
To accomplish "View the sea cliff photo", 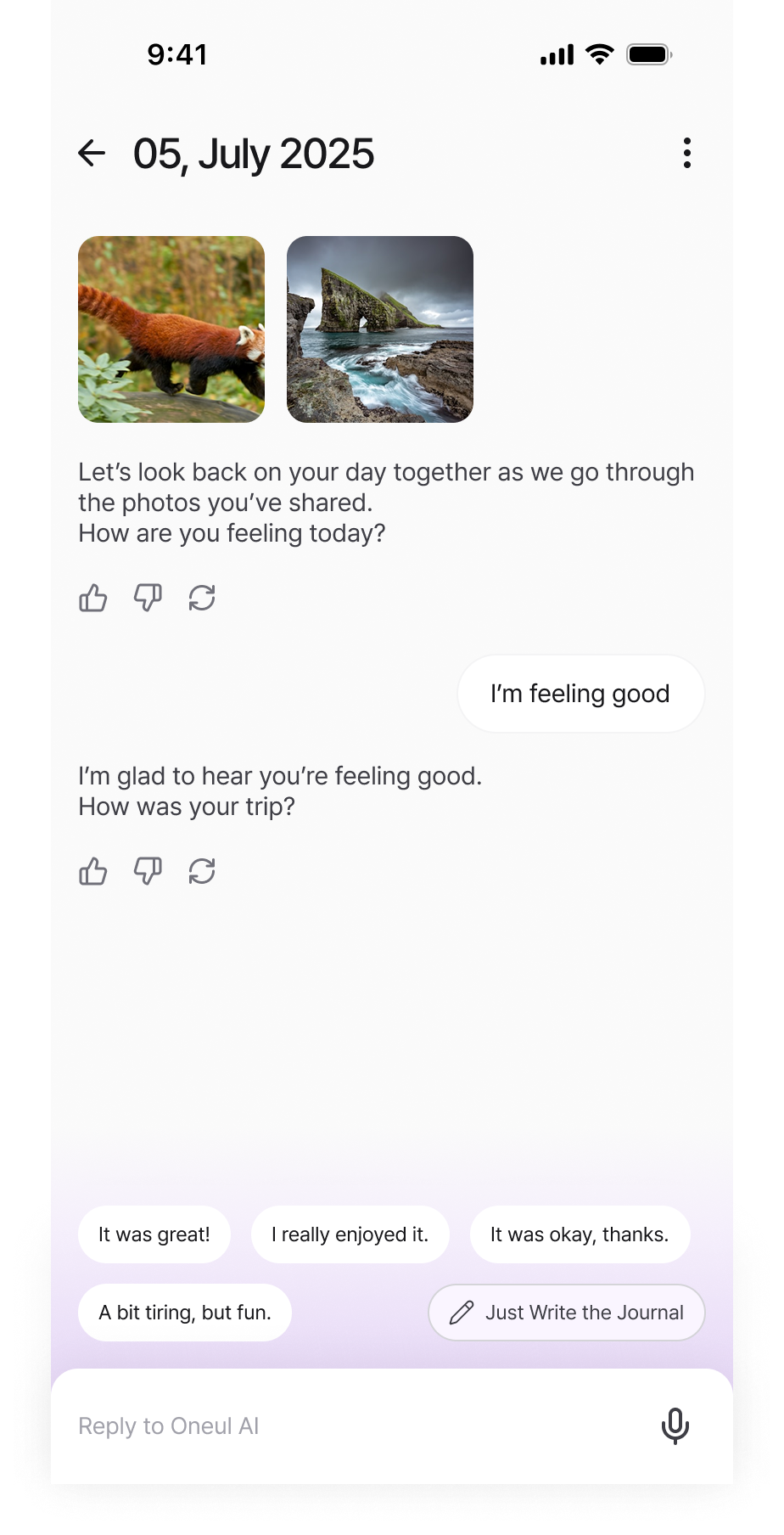I will [380, 329].
